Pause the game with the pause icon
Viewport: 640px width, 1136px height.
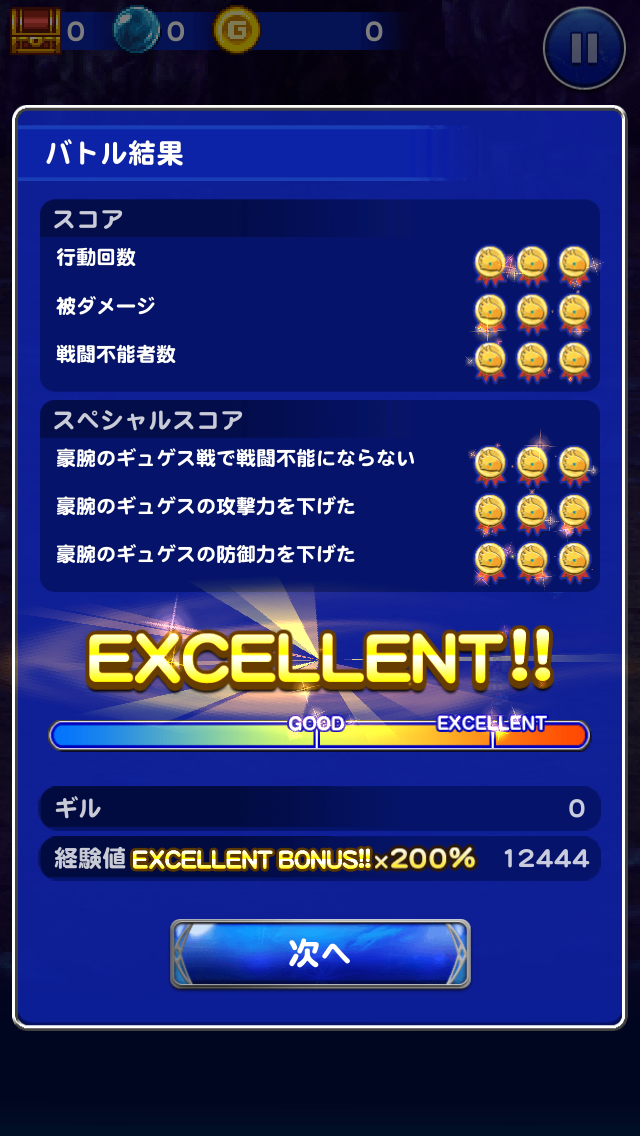[584, 48]
